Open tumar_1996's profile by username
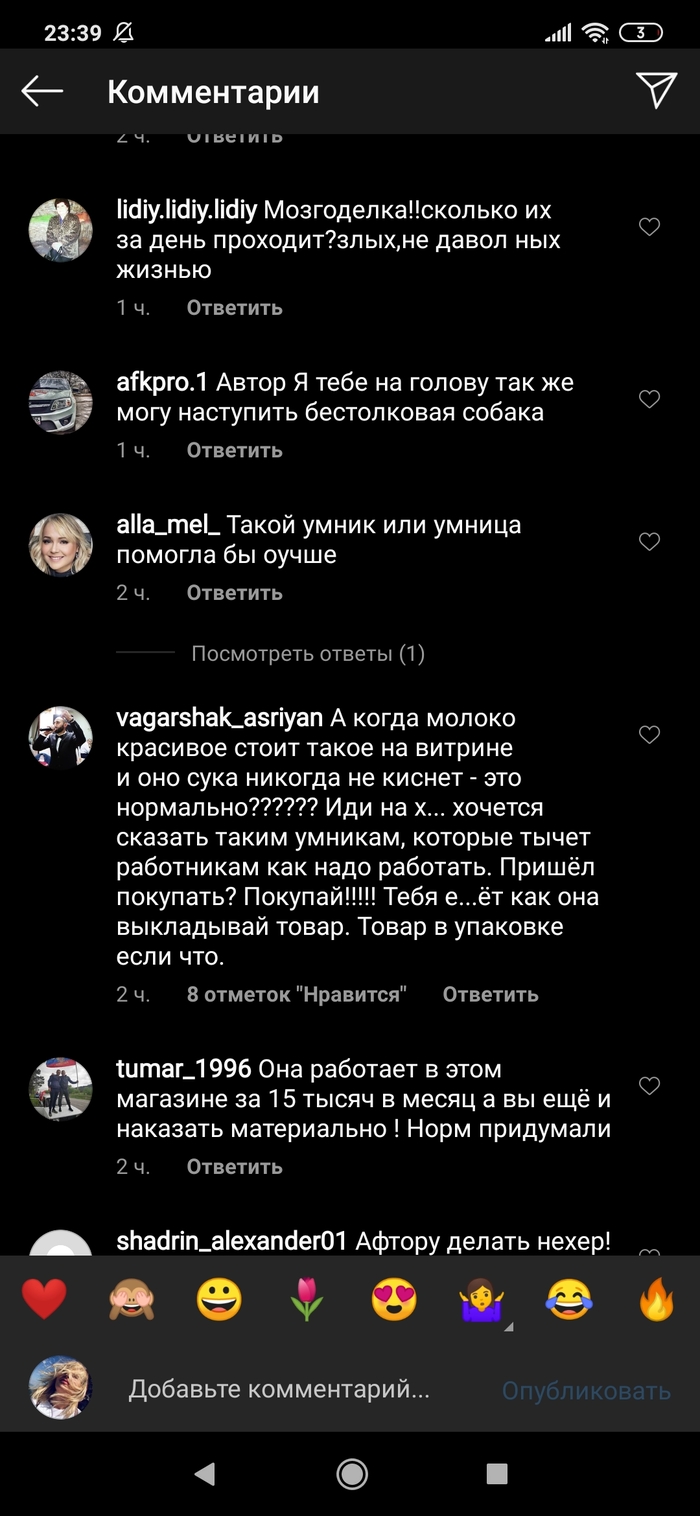The image size is (700, 1516). 183,1069
